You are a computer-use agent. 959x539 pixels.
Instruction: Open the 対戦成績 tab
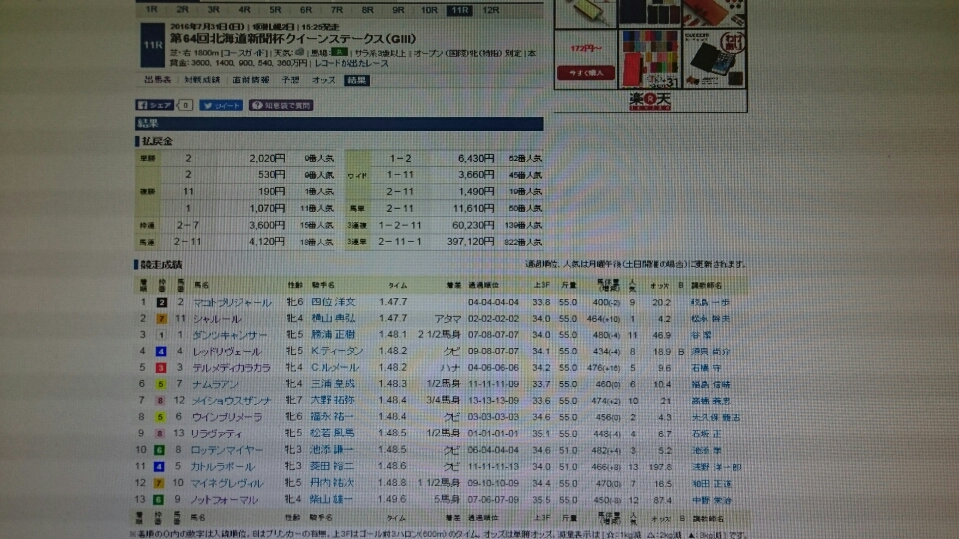[200, 79]
